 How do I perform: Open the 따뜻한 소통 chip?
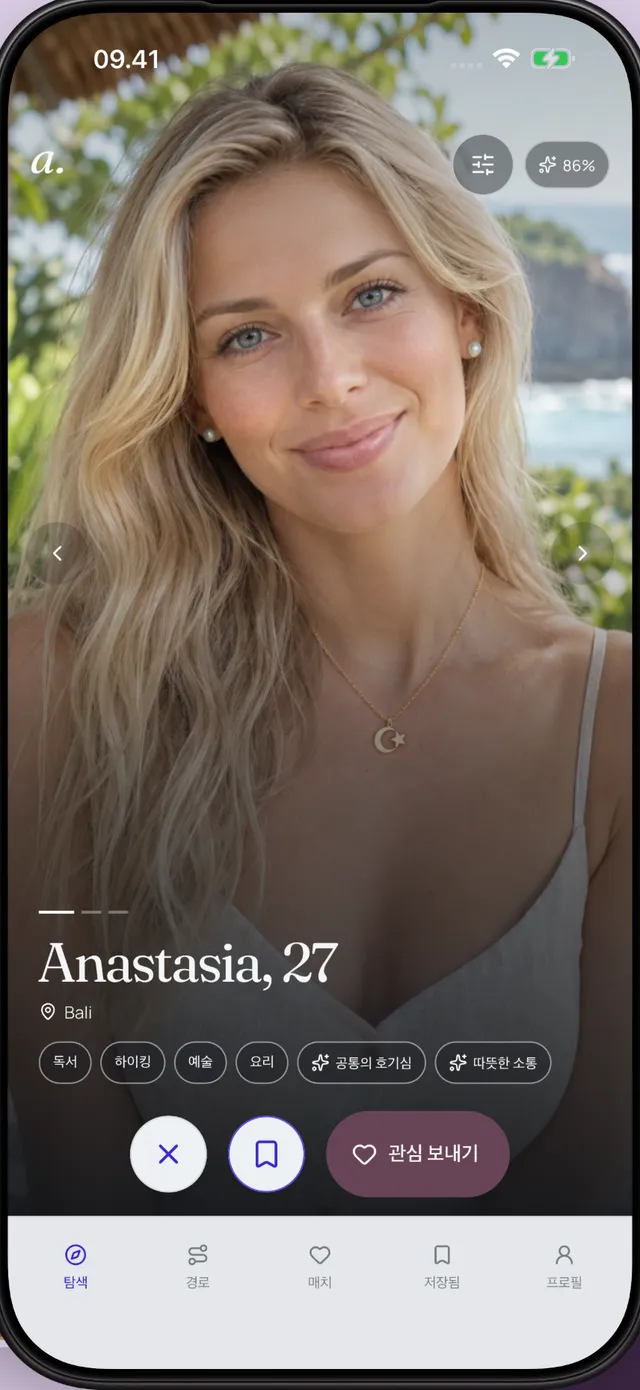pos(493,1062)
